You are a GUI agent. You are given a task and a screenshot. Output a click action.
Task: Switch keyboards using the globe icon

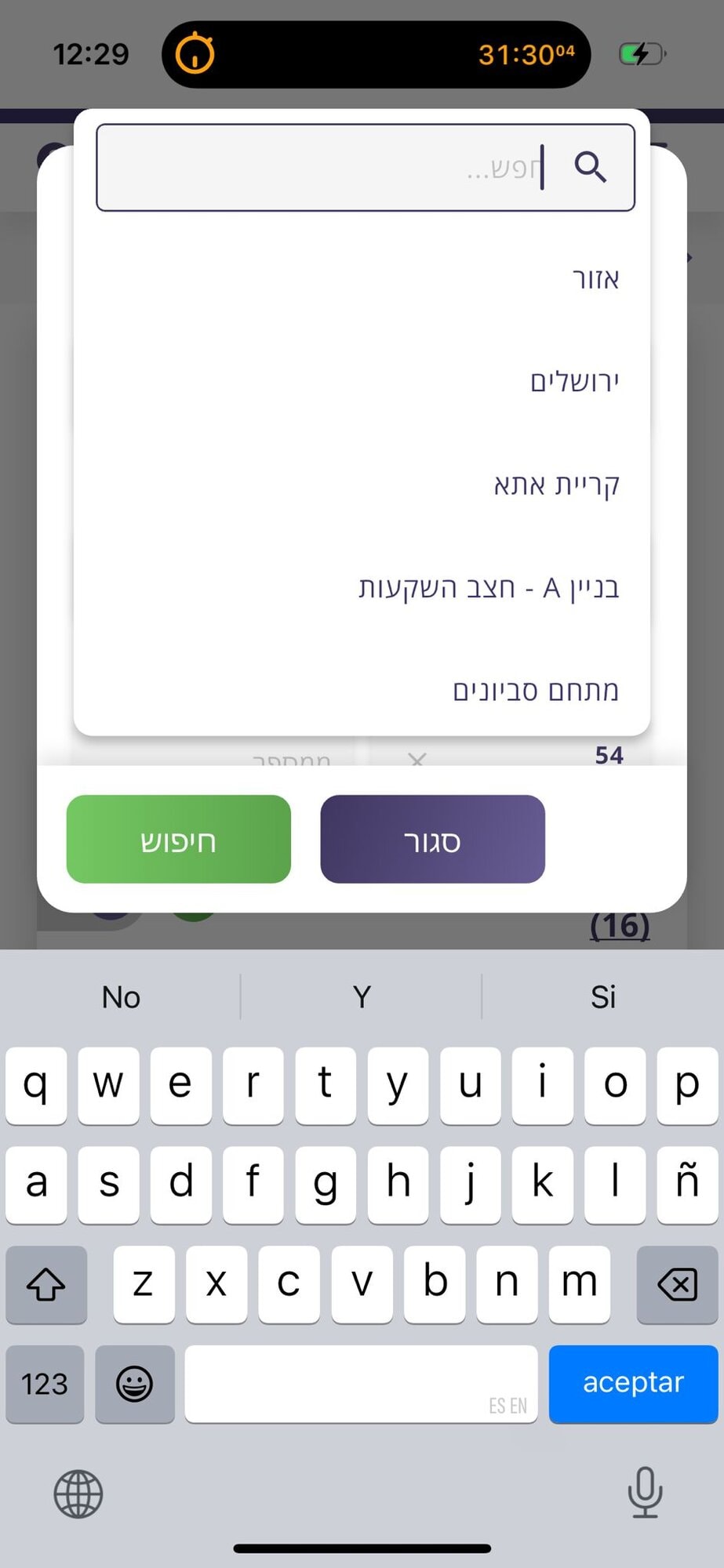(x=78, y=1494)
